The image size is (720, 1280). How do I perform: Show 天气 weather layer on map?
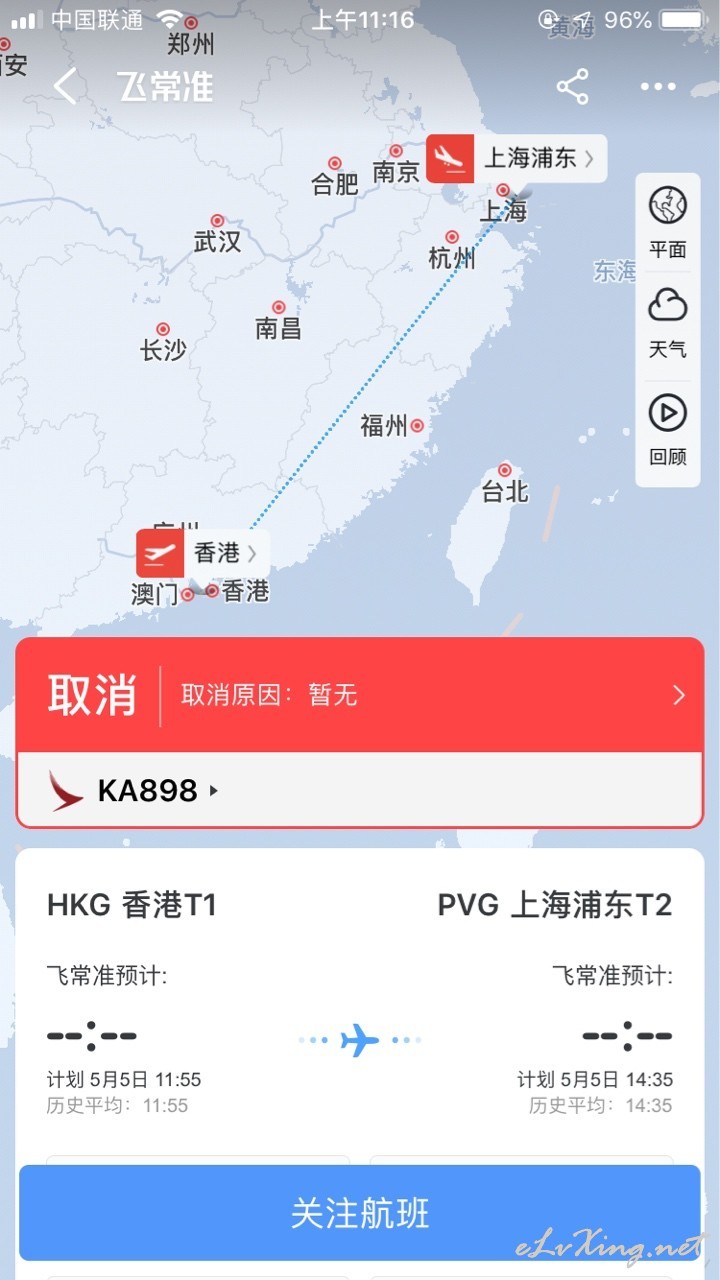668,322
